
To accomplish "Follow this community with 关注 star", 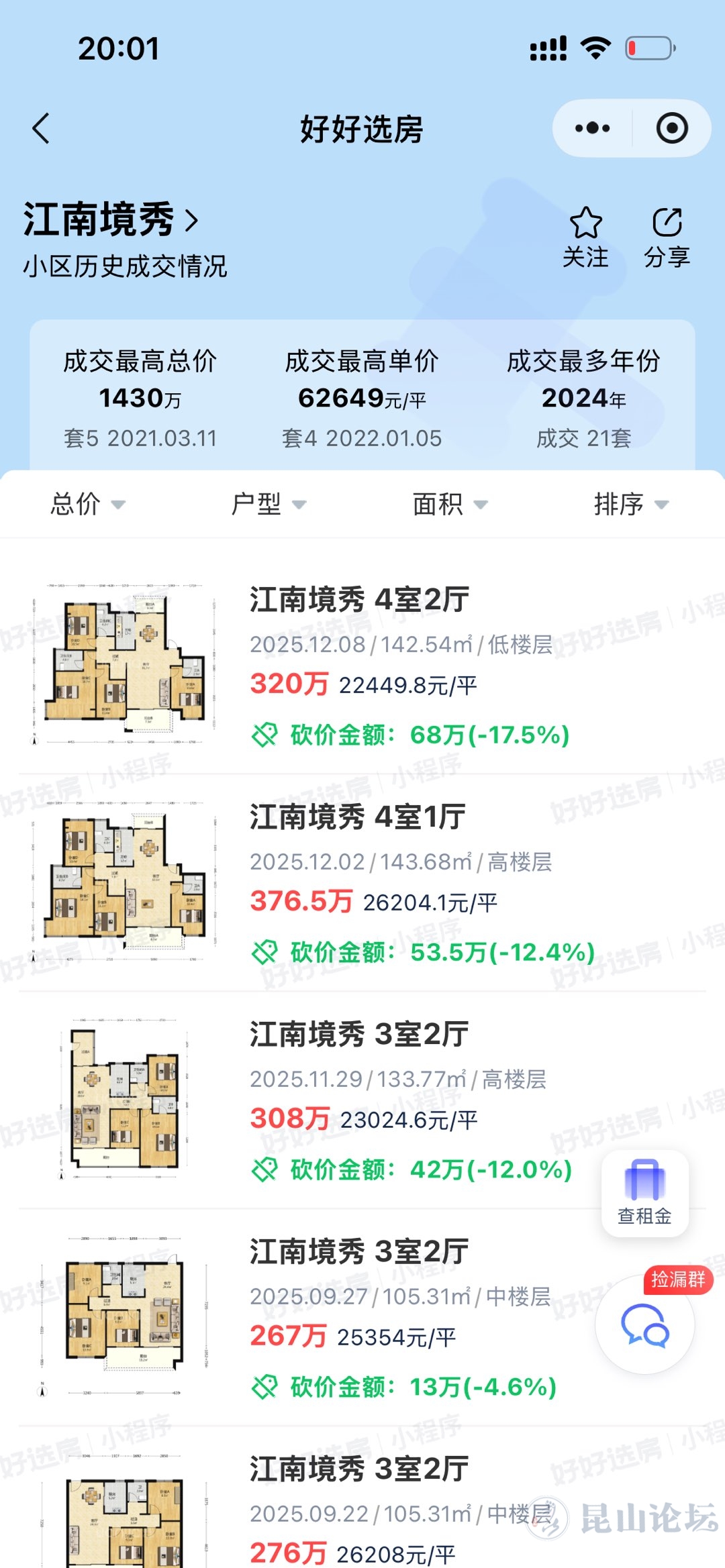I will point(585,238).
